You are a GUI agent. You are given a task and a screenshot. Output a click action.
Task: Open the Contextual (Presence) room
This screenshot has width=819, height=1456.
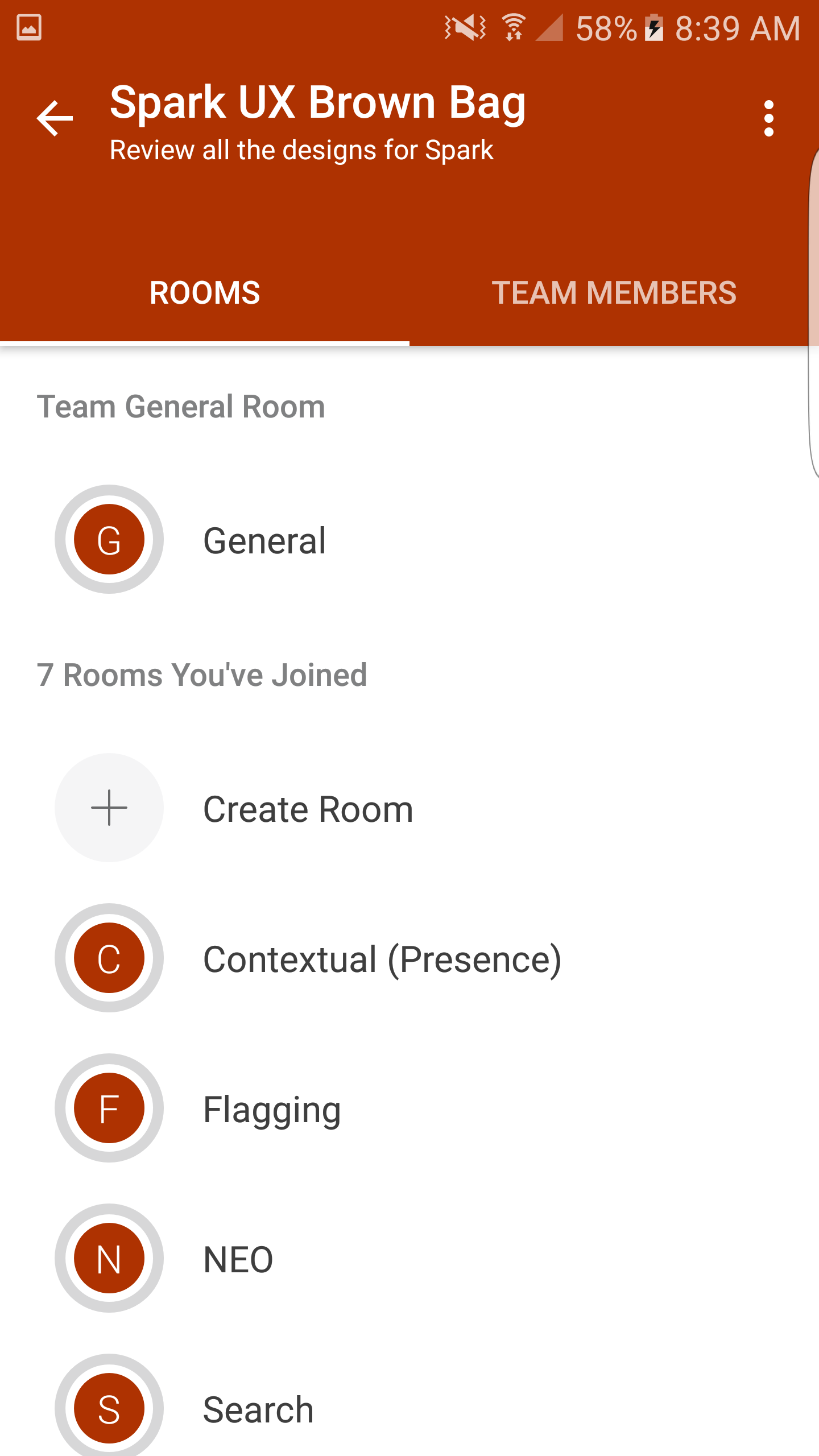click(x=409, y=958)
